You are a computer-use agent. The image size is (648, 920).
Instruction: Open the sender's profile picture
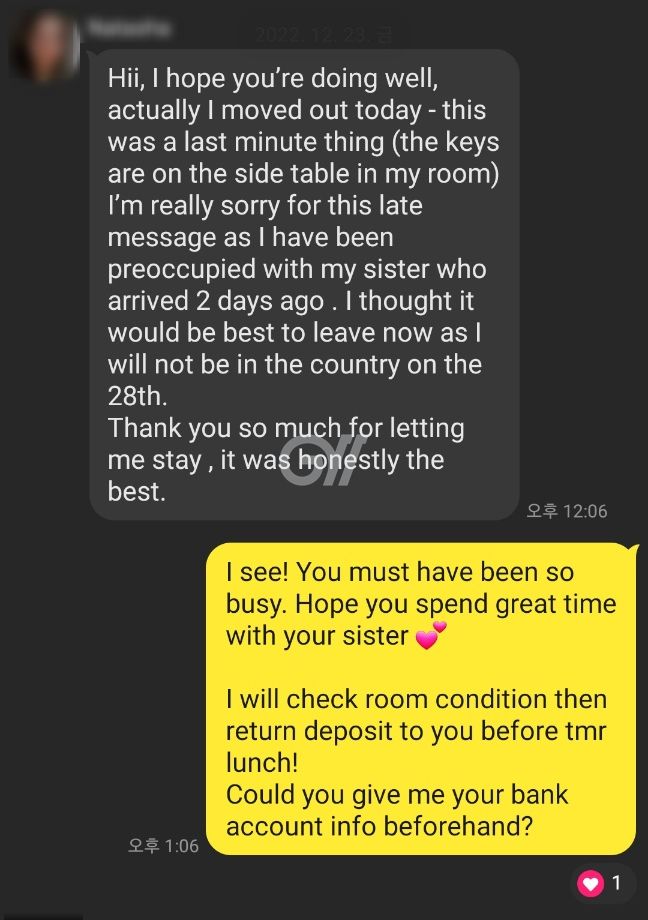(44, 46)
